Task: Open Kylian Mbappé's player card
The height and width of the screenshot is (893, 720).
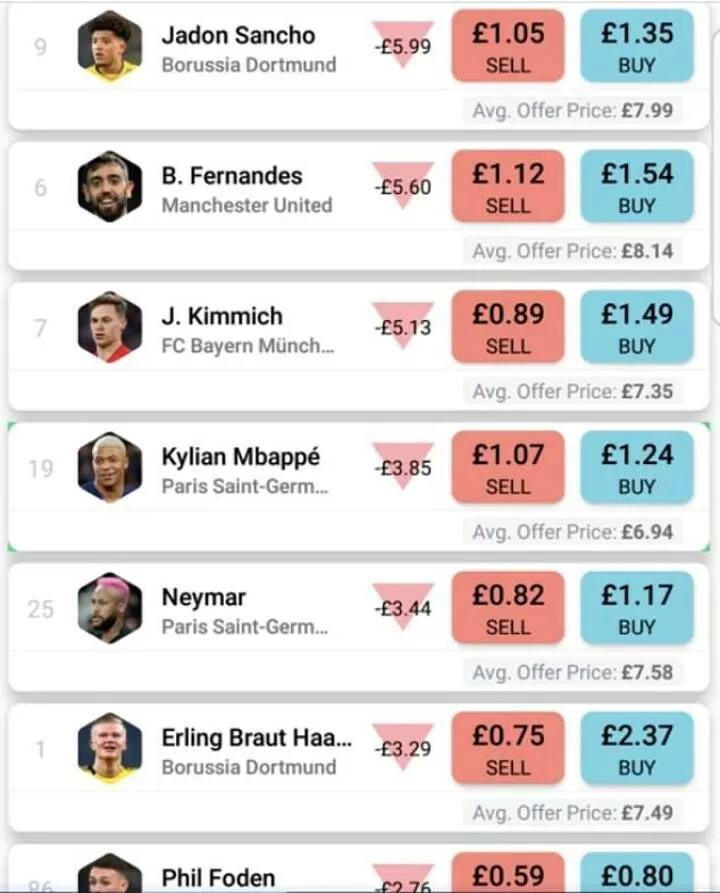Action: pos(240,468)
